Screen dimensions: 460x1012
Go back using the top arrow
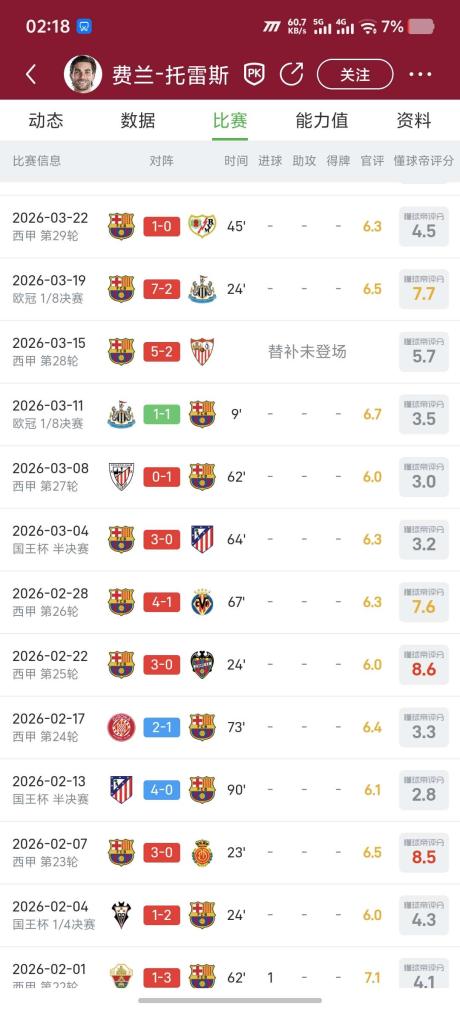point(31,74)
